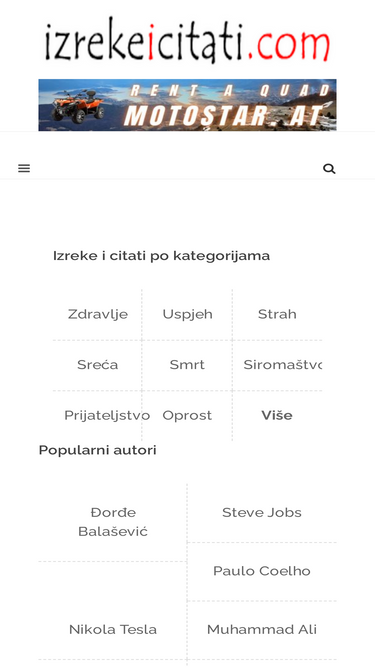Open the Smrt category

click(x=187, y=365)
